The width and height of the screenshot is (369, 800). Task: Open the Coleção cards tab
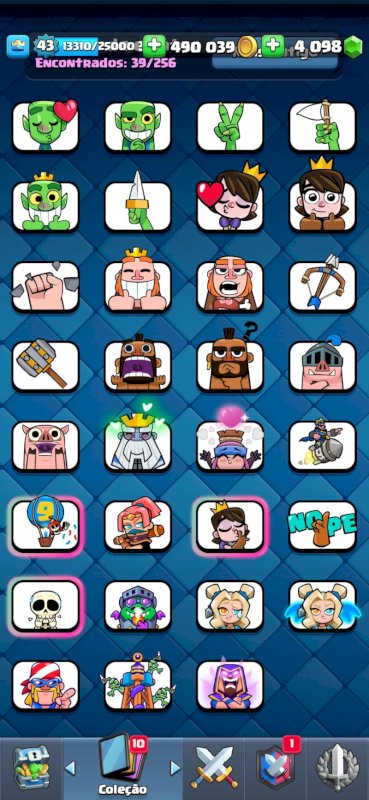(x=122, y=765)
